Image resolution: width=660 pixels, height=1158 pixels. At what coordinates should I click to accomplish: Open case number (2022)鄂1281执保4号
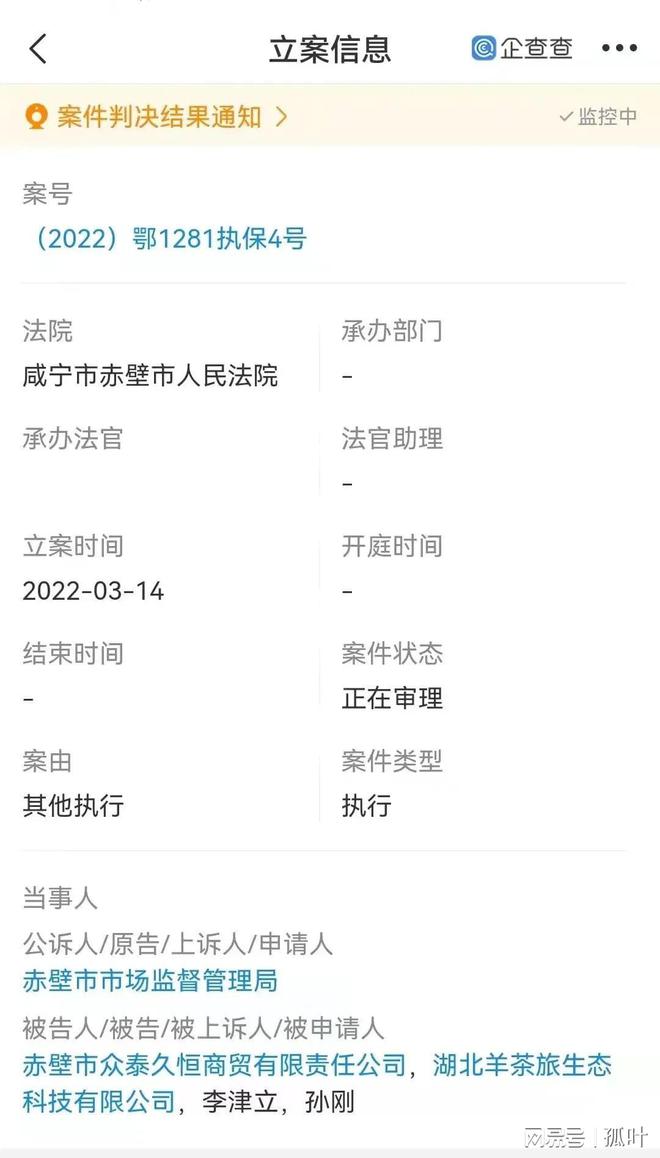pos(165,239)
